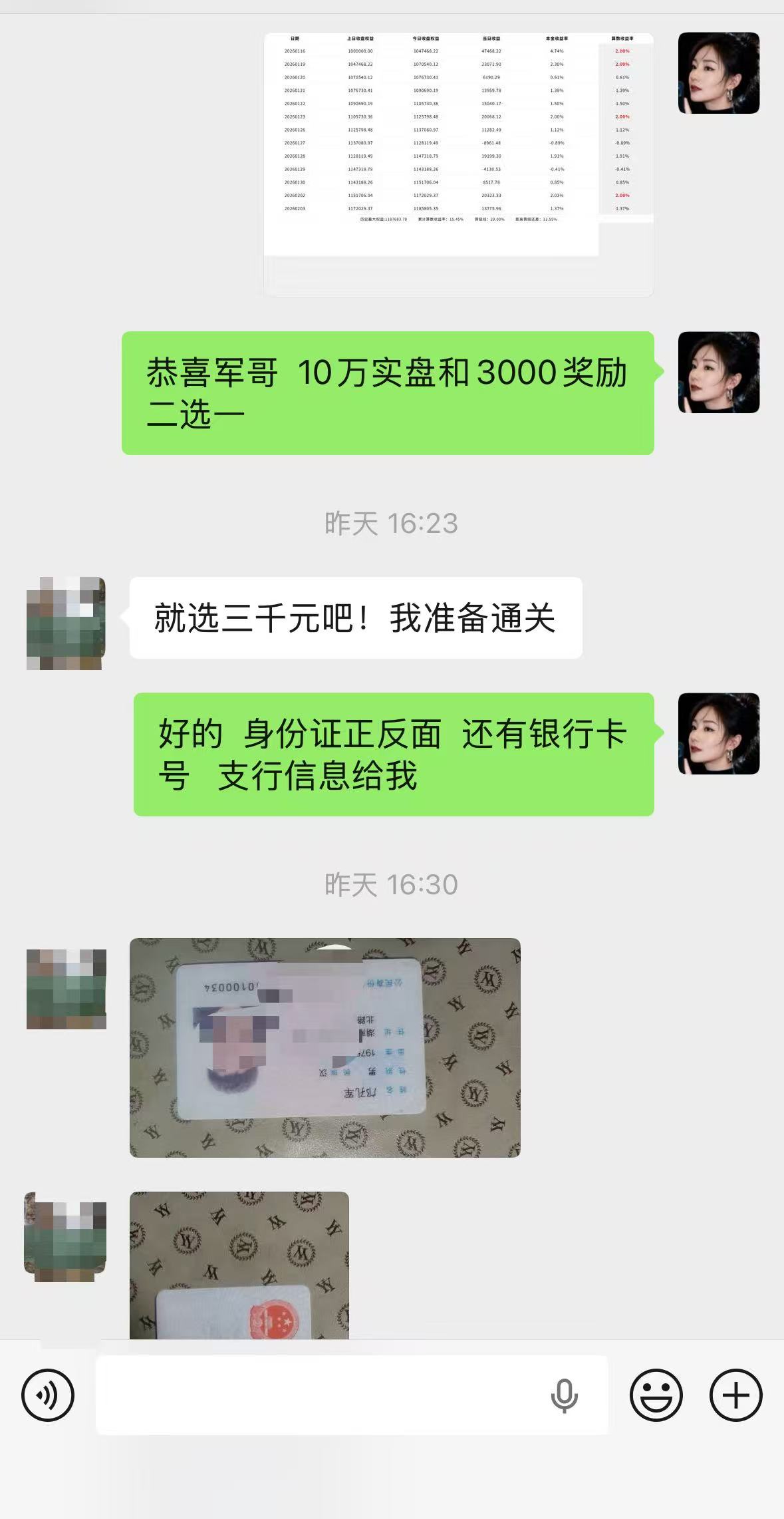This screenshot has height=1519, width=784.
Task: Open the plus attachments menu
Action: (735, 1395)
